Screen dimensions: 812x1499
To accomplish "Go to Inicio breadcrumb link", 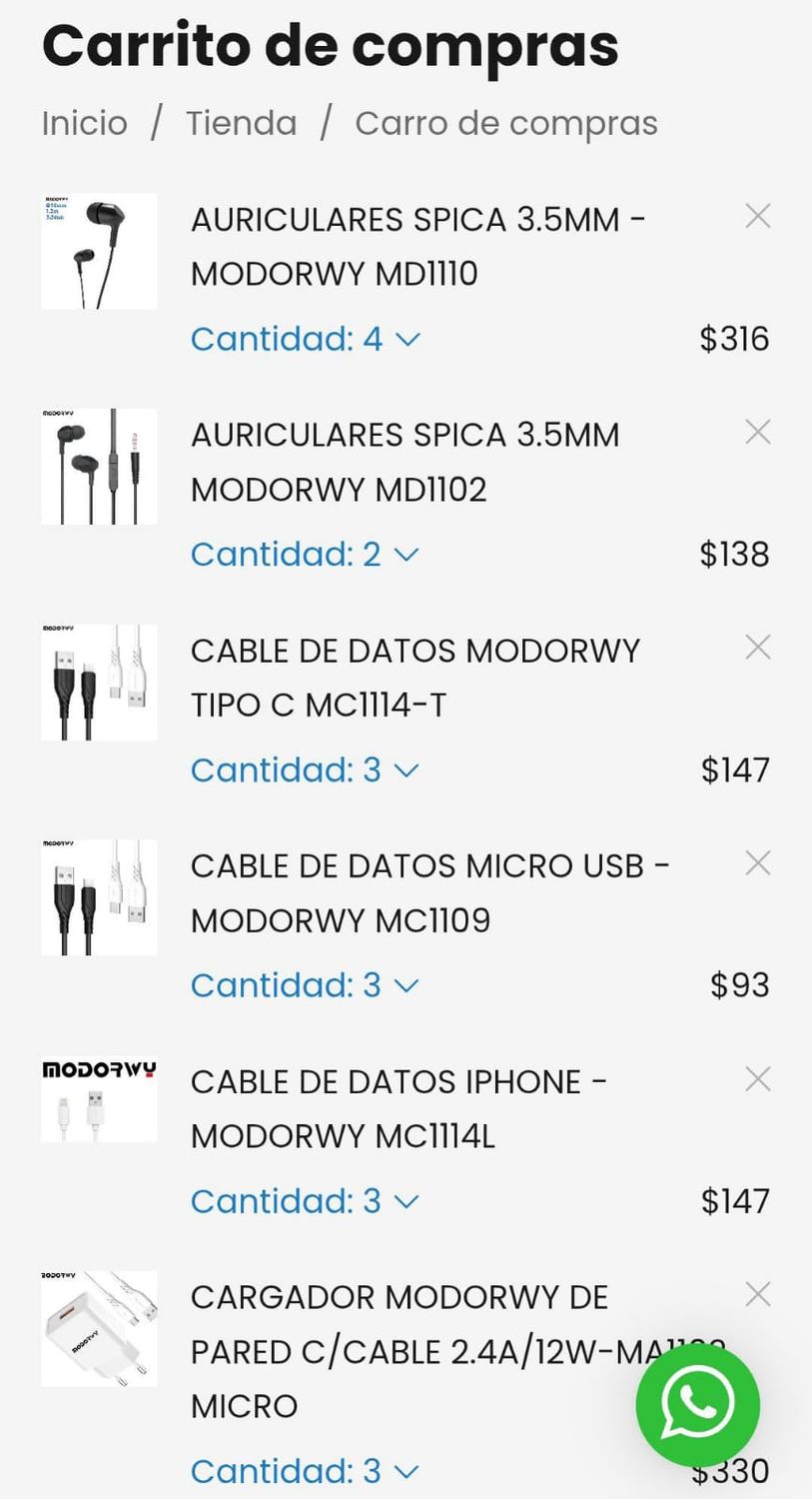I will pyautogui.click(x=85, y=123).
